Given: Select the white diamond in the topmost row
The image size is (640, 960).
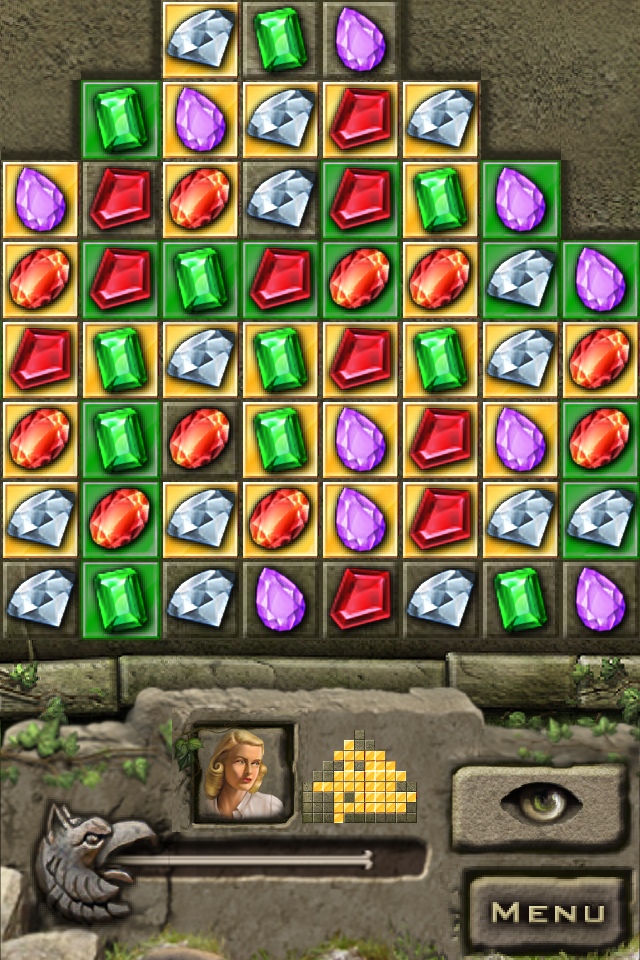Looking at the screenshot, I should 200,40.
